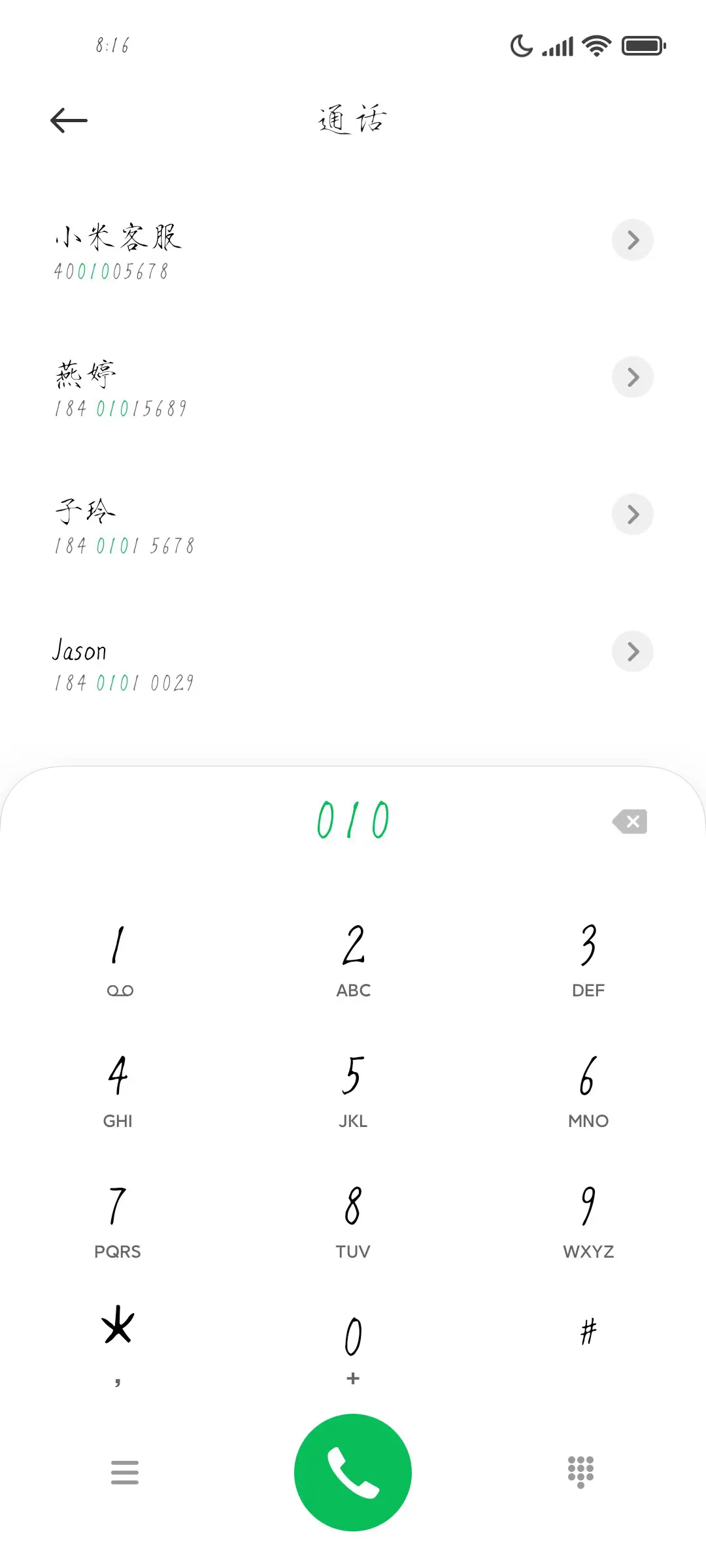Expand details for 小米客服 entry
The height and width of the screenshot is (1568, 706).
coord(632,240)
